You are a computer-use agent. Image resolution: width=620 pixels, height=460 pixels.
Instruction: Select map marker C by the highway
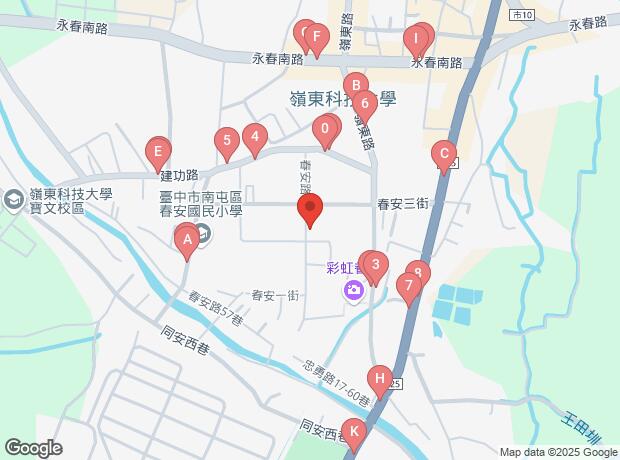442,155
